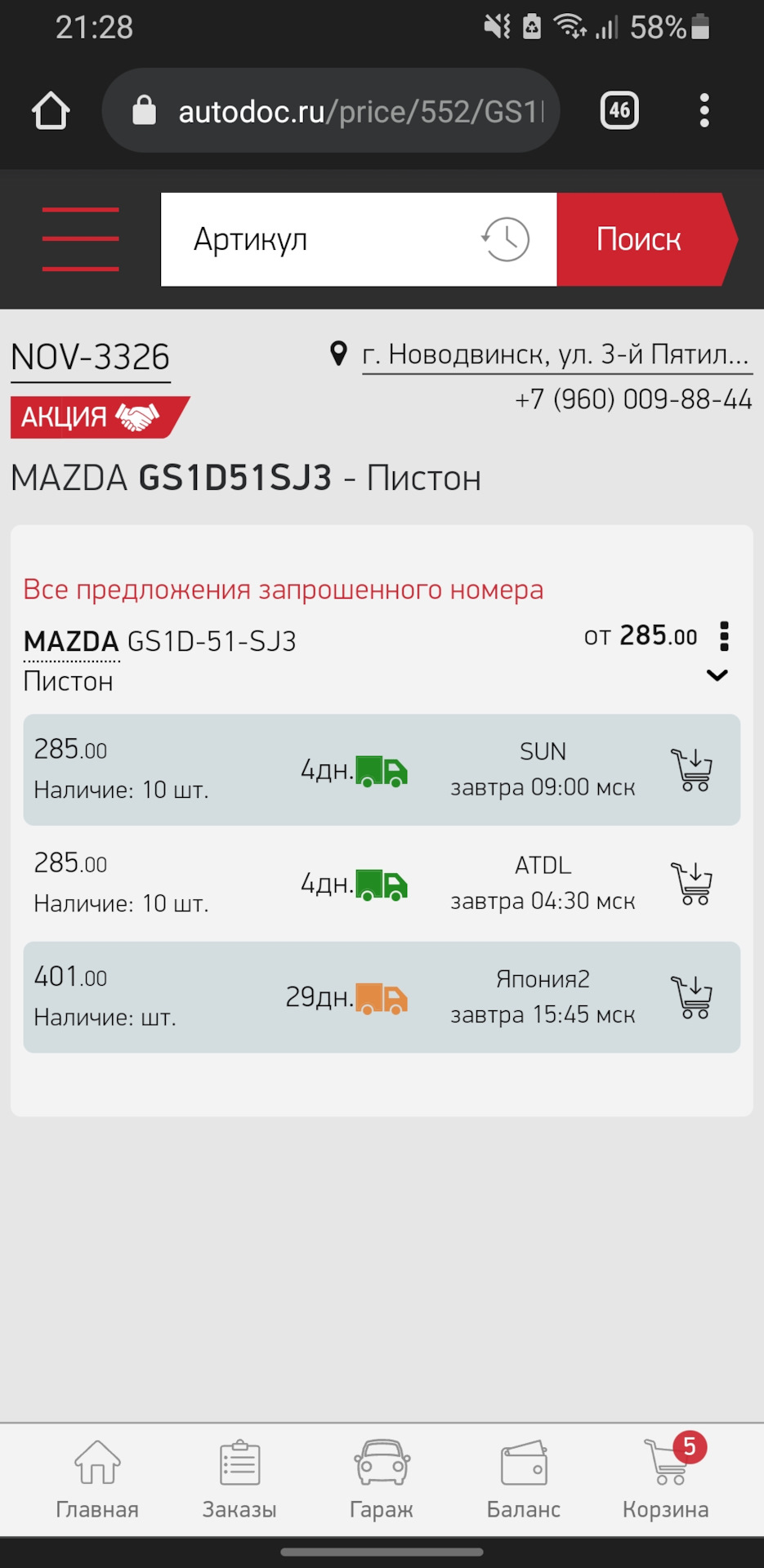
Task: Open the browser home page
Action: point(51,111)
